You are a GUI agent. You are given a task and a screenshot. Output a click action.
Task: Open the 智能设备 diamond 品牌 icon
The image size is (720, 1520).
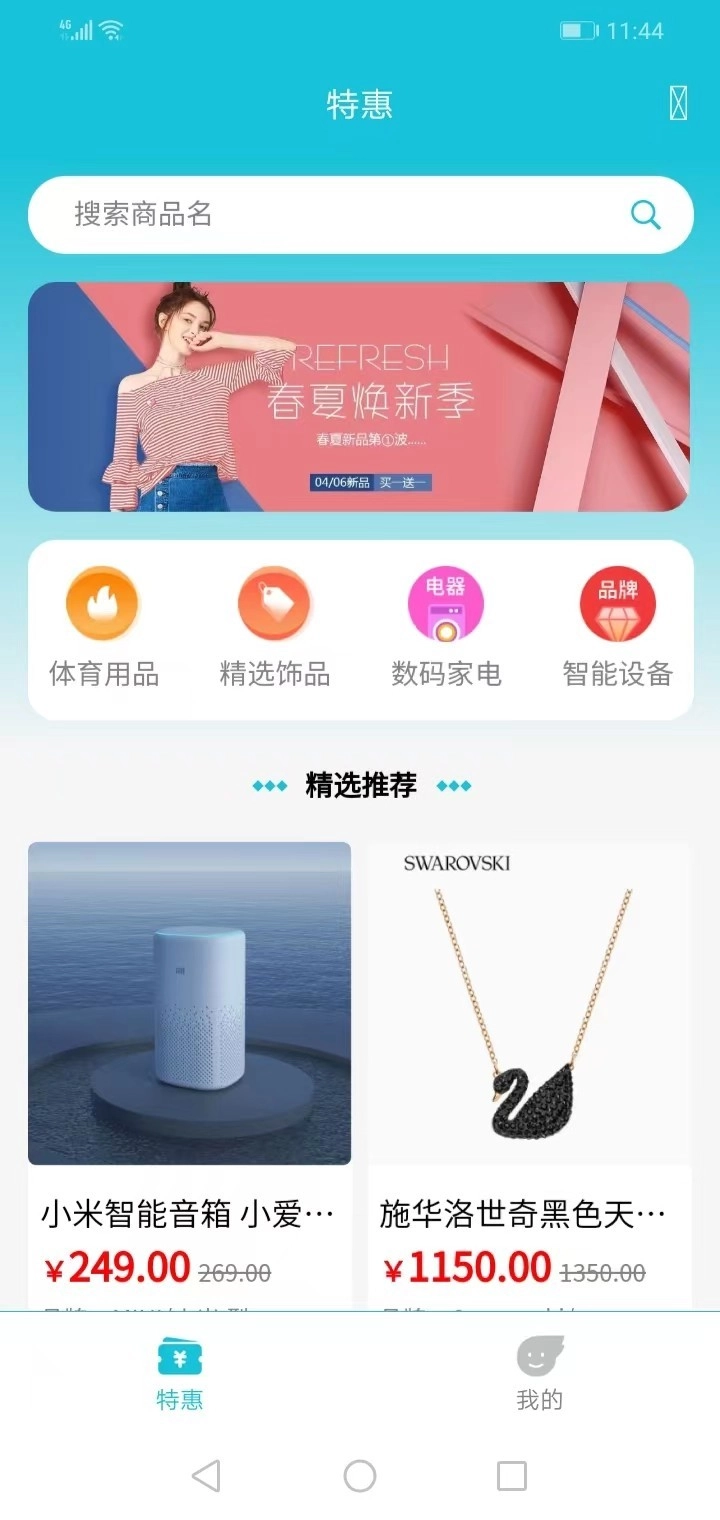pyautogui.click(x=617, y=603)
